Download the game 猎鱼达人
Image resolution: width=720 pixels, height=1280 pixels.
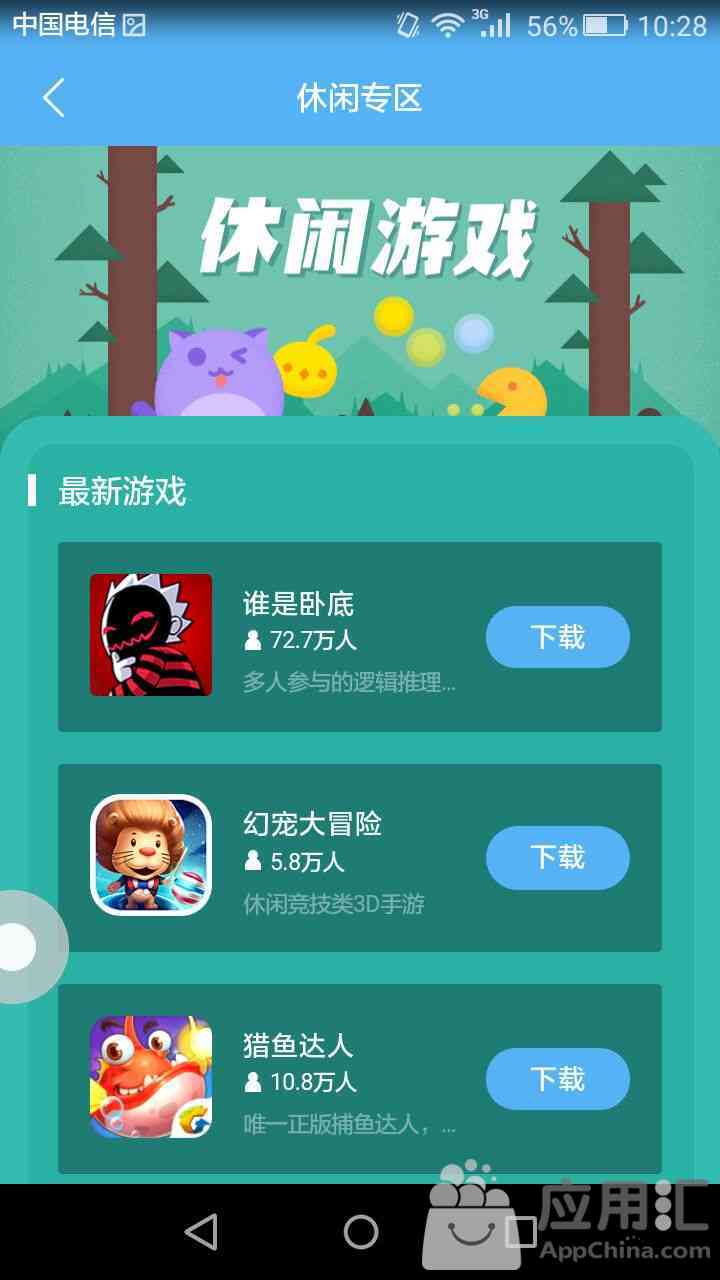click(557, 1079)
